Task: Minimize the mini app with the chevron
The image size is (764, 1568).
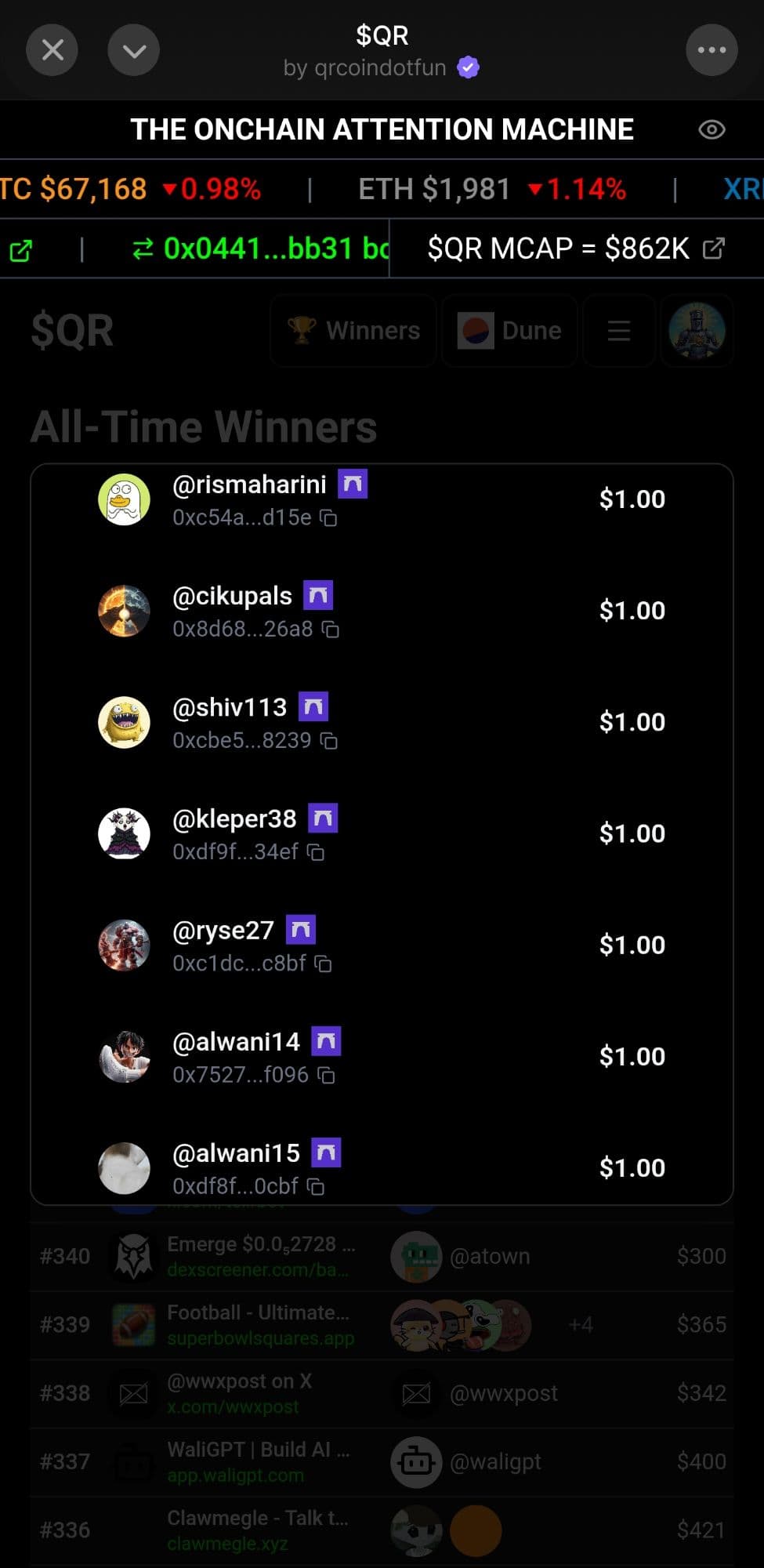Action: tap(133, 50)
